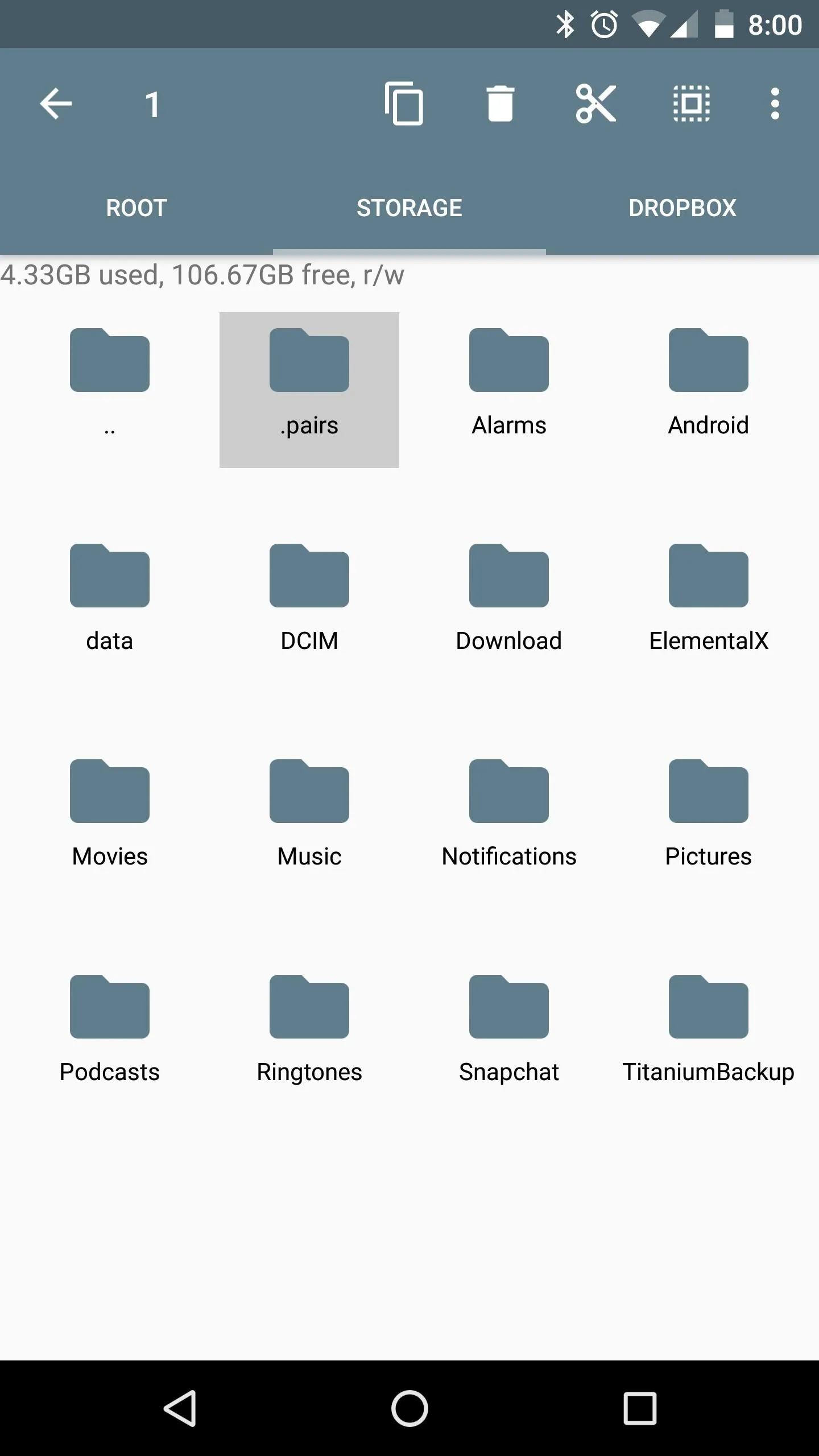819x1456 pixels.
Task: Tap the Snapchat folder
Action: pos(509,1037)
